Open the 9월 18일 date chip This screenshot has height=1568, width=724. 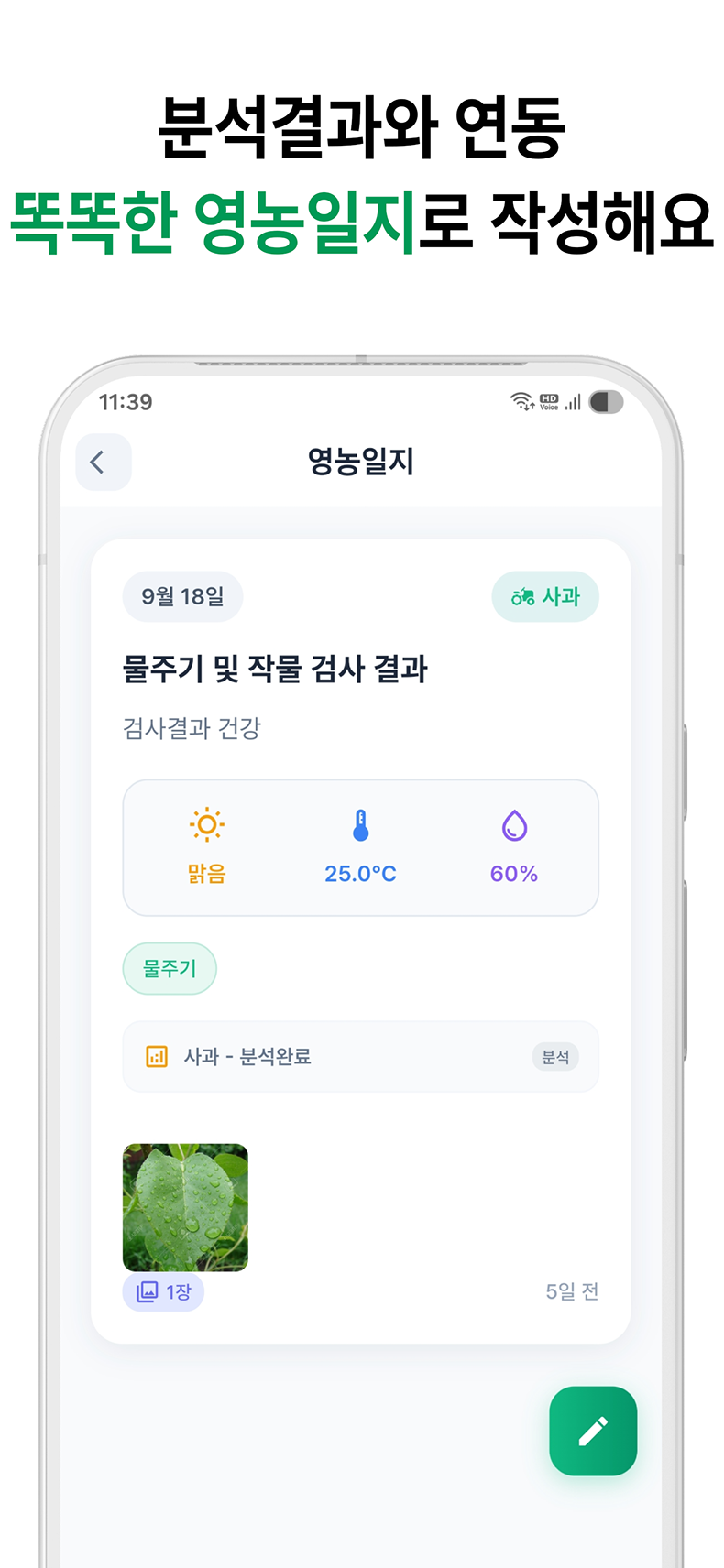[182, 596]
